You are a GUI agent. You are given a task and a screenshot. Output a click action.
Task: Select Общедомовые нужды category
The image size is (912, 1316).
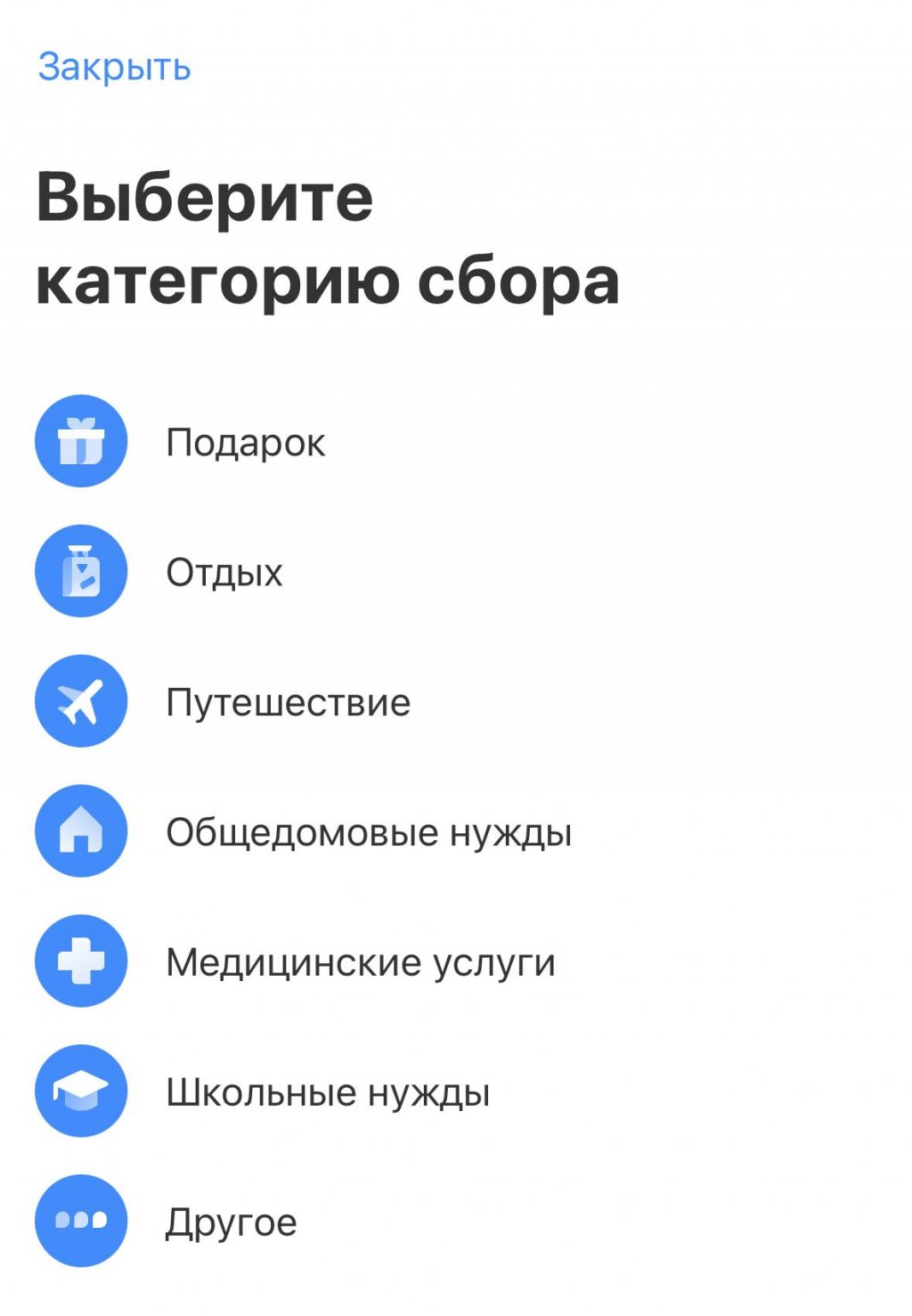point(368,832)
